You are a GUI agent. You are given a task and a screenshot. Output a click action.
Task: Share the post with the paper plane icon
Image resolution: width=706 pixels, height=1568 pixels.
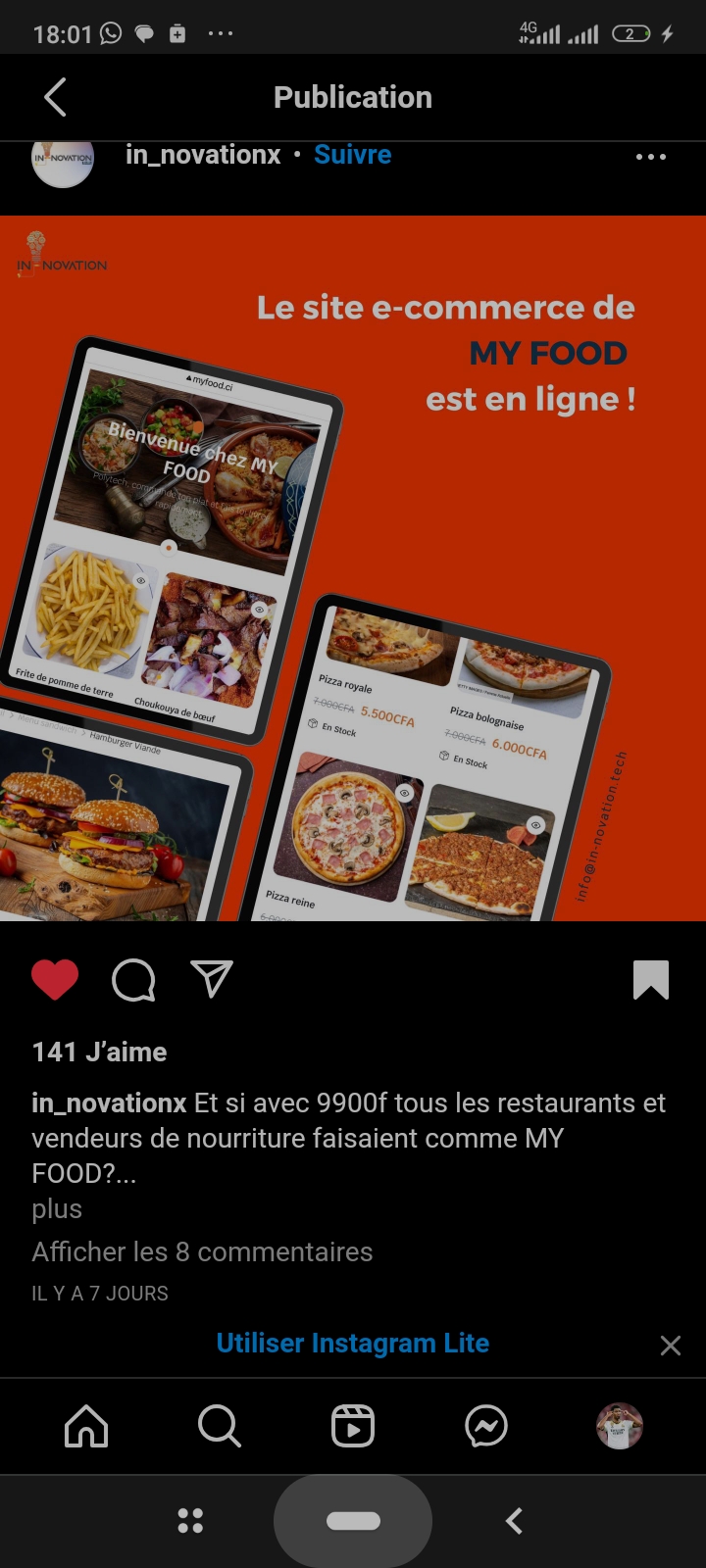click(x=212, y=979)
